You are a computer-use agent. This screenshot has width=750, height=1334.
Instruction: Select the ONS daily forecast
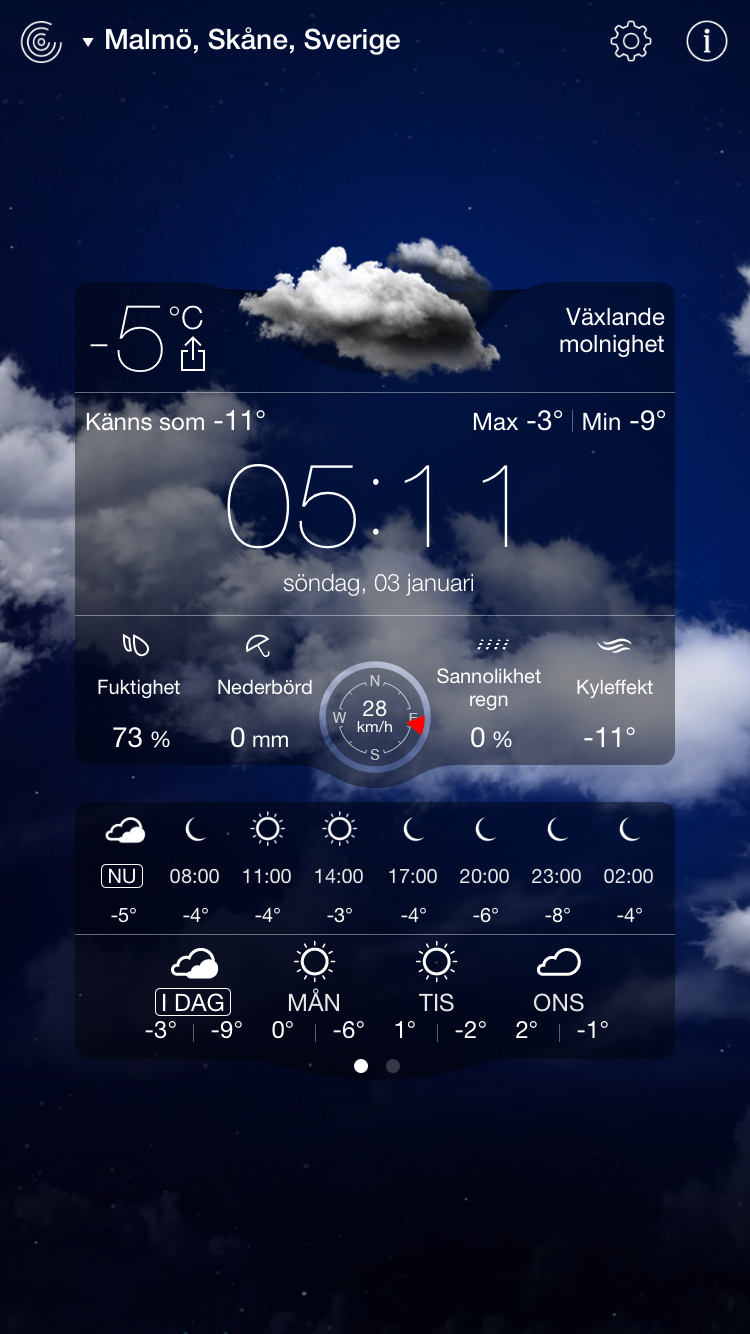click(559, 994)
